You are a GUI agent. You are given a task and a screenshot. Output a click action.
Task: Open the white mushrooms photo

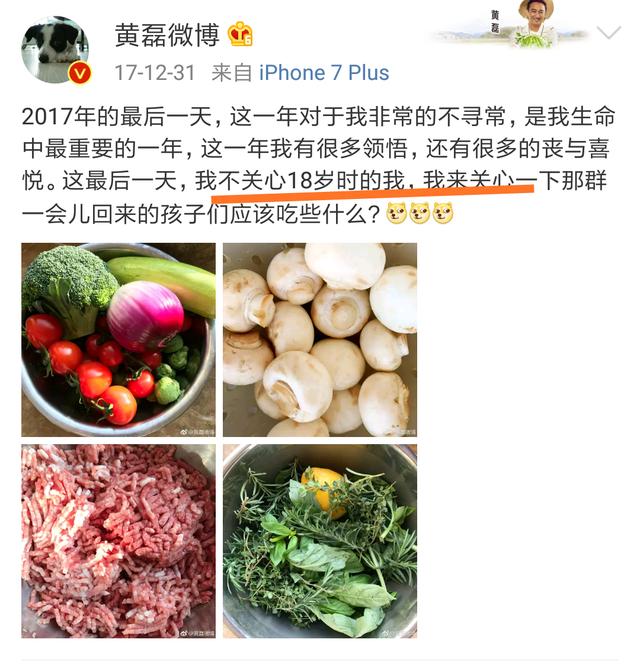click(x=319, y=339)
